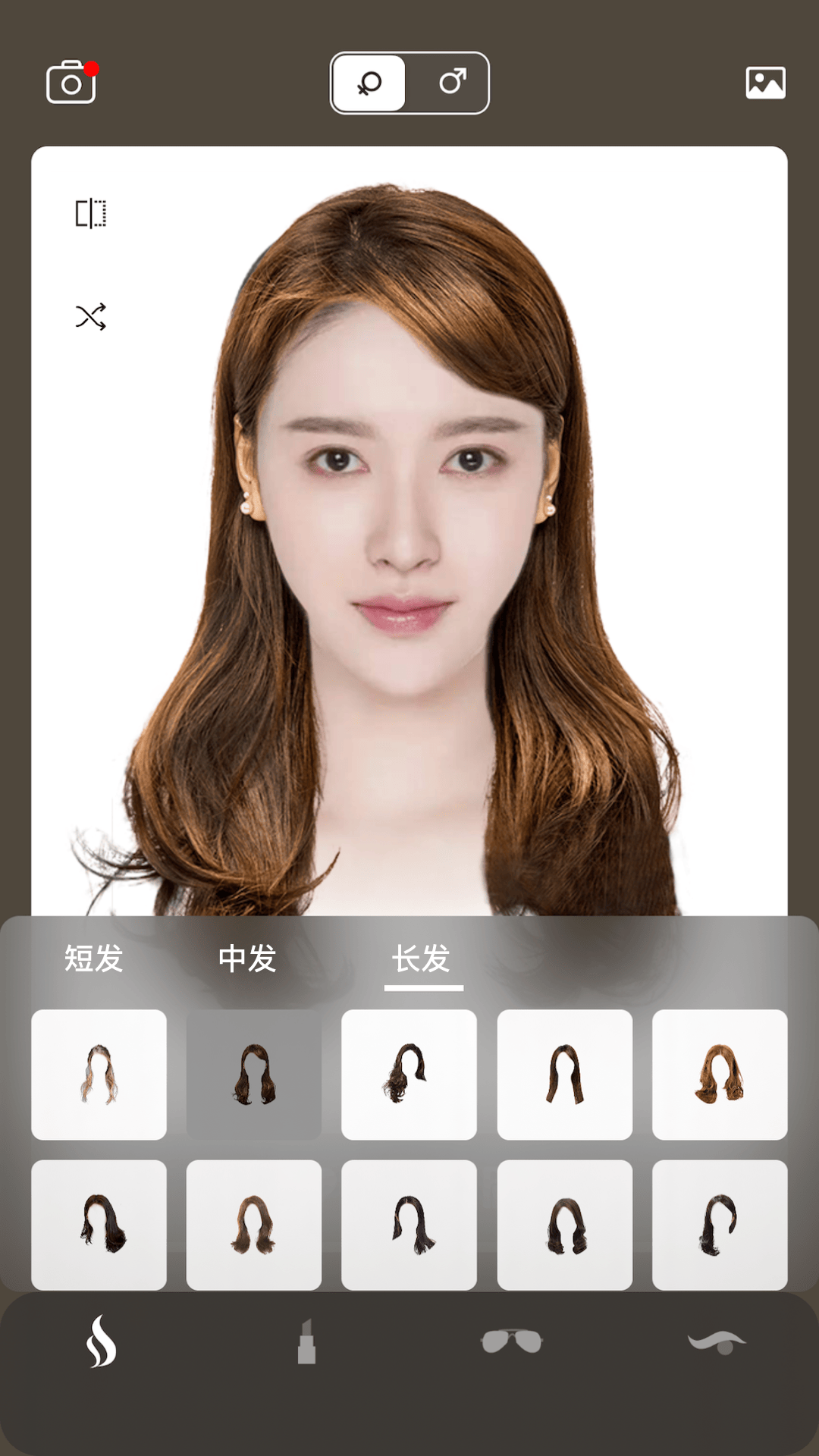Open the hairstyle category
This screenshot has height=1456, width=819.
click(x=102, y=1342)
